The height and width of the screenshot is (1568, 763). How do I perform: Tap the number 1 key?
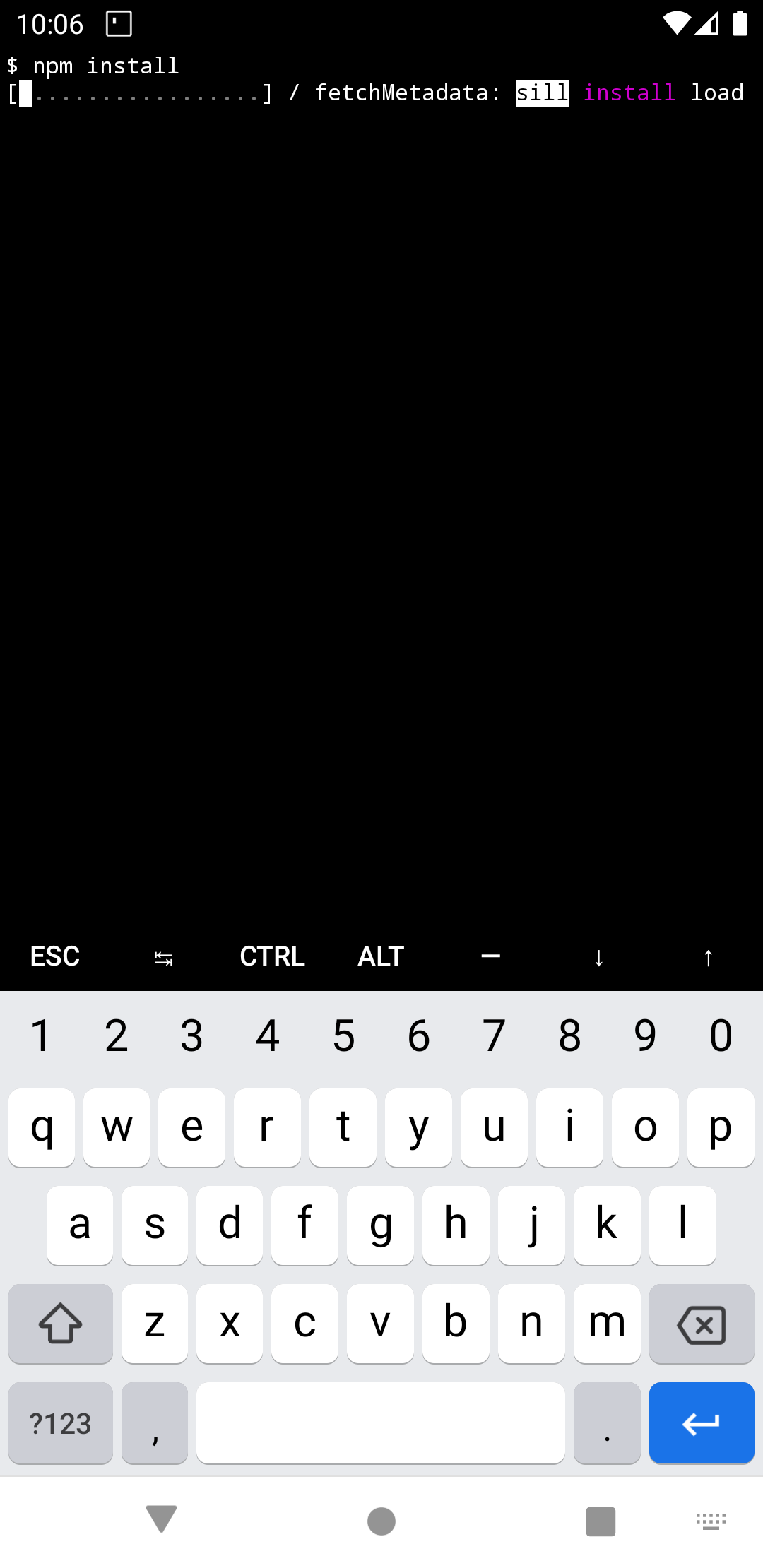coord(41,1036)
